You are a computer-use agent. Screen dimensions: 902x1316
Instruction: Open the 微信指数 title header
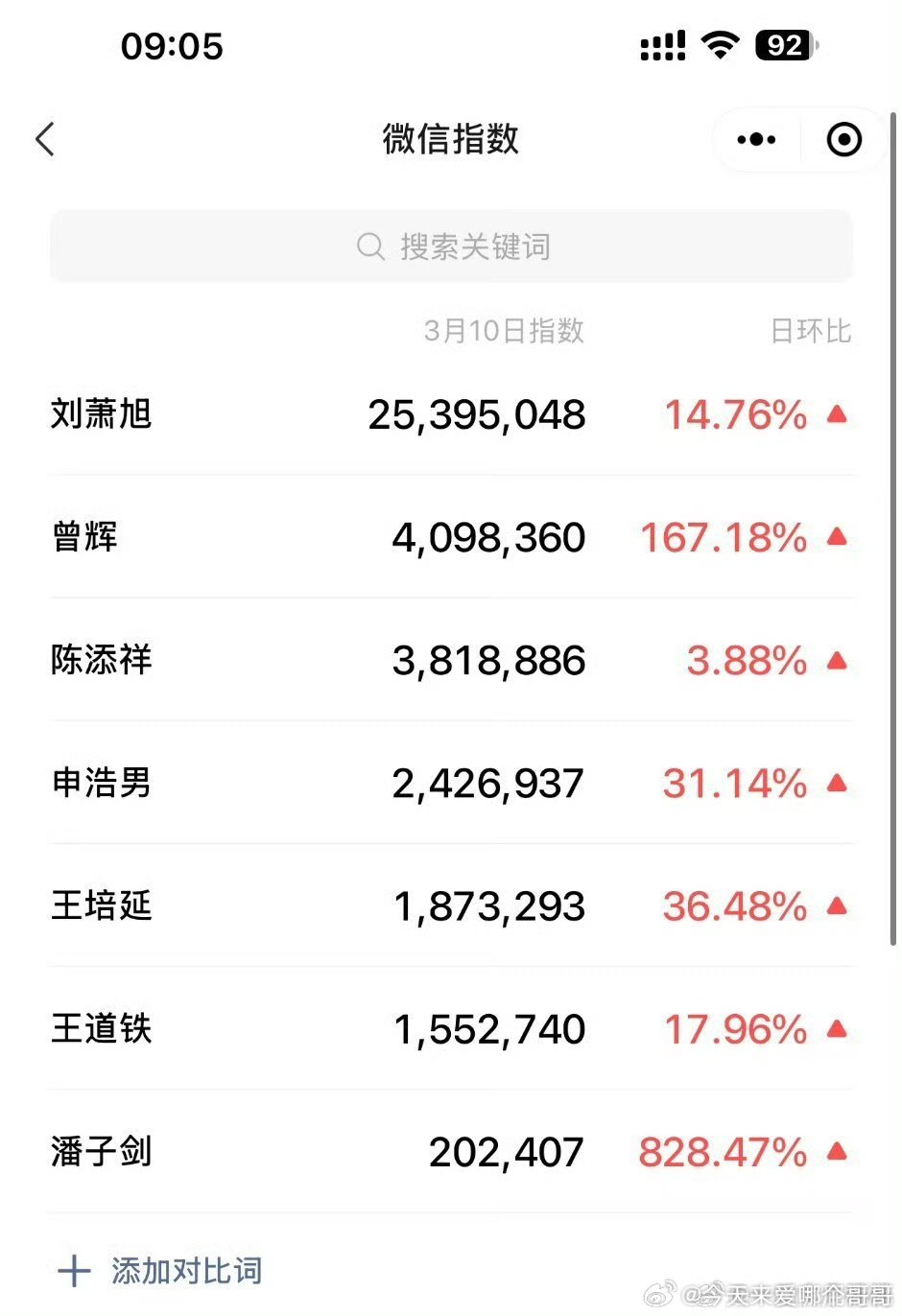pos(451,139)
